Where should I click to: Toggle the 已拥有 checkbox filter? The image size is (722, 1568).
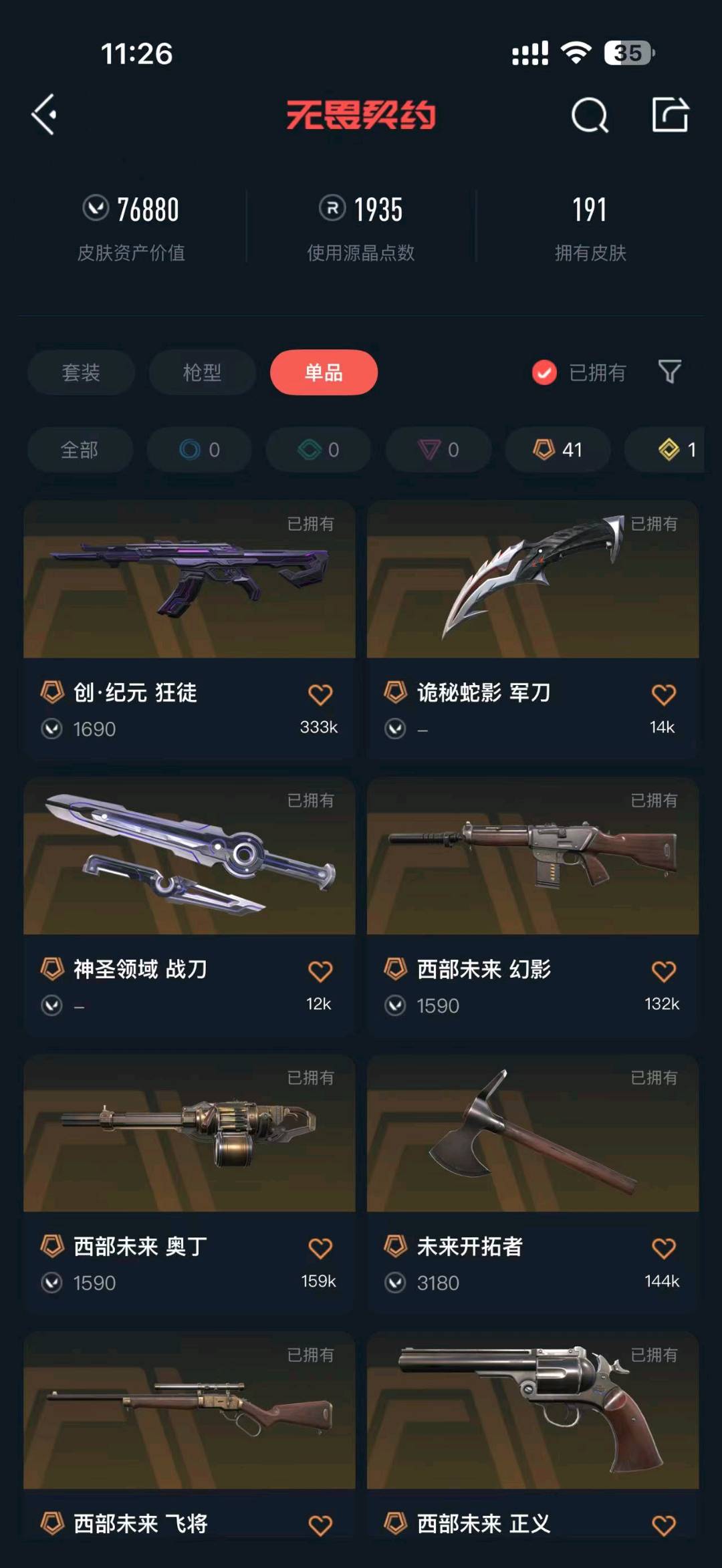pyautogui.click(x=544, y=372)
